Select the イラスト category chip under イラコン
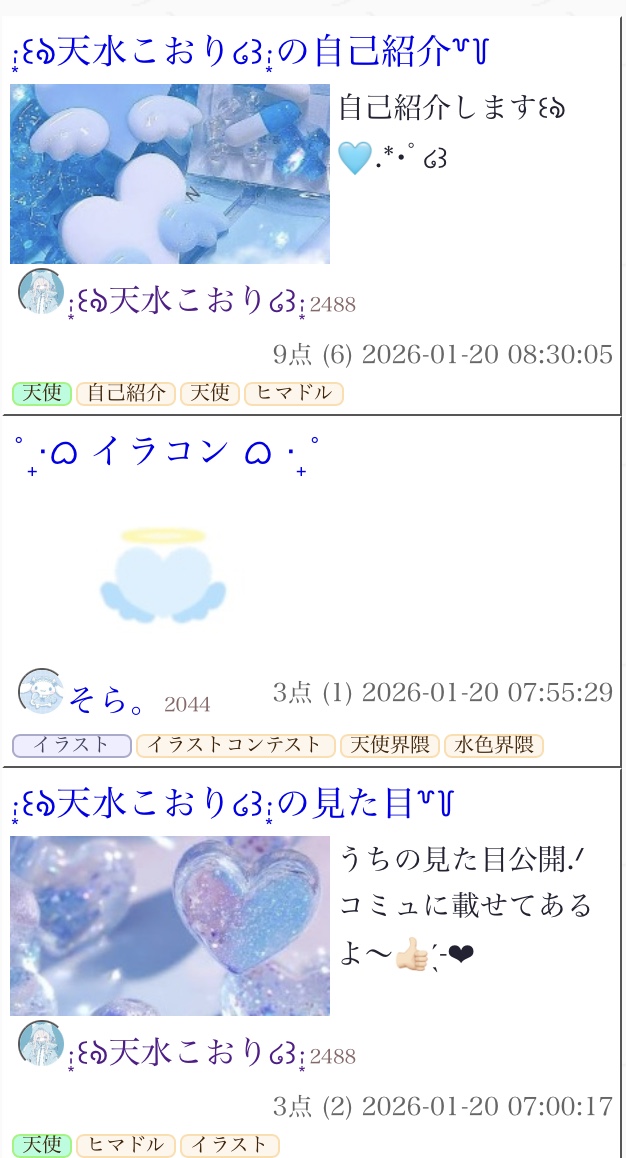 tap(71, 745)
